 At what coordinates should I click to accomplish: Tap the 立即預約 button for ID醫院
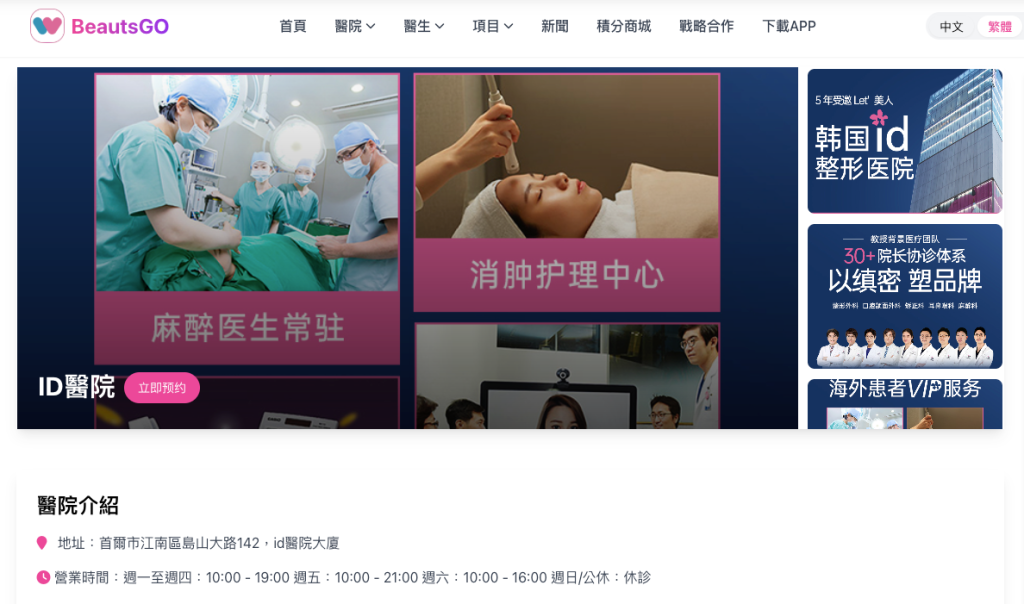[162, 387]
